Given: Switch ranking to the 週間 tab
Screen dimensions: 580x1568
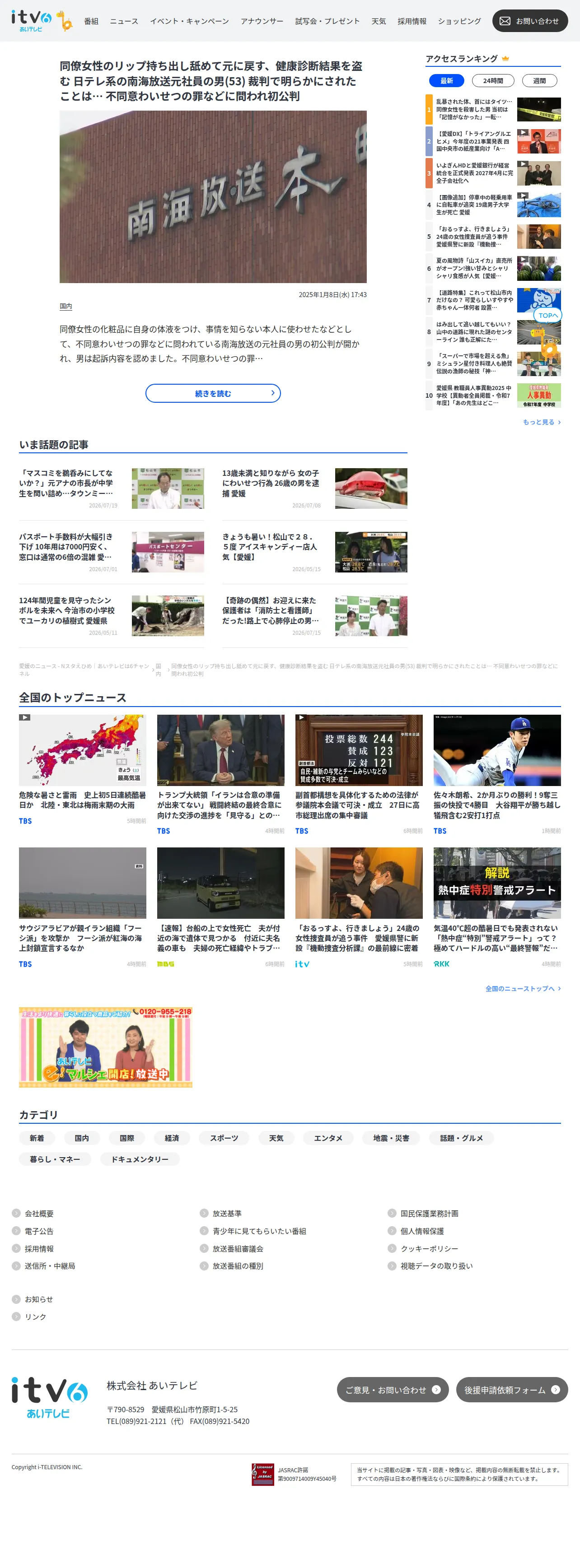Looking at the screenshot, I should [539, 80].
